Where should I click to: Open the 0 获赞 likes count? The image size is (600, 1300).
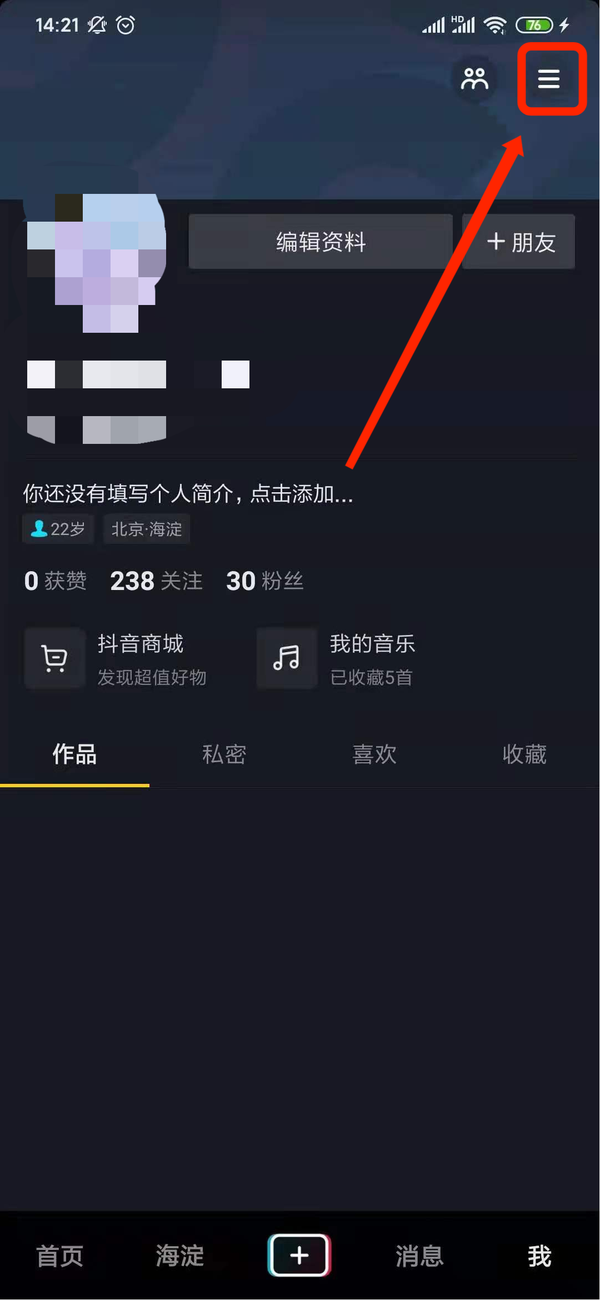55,581
